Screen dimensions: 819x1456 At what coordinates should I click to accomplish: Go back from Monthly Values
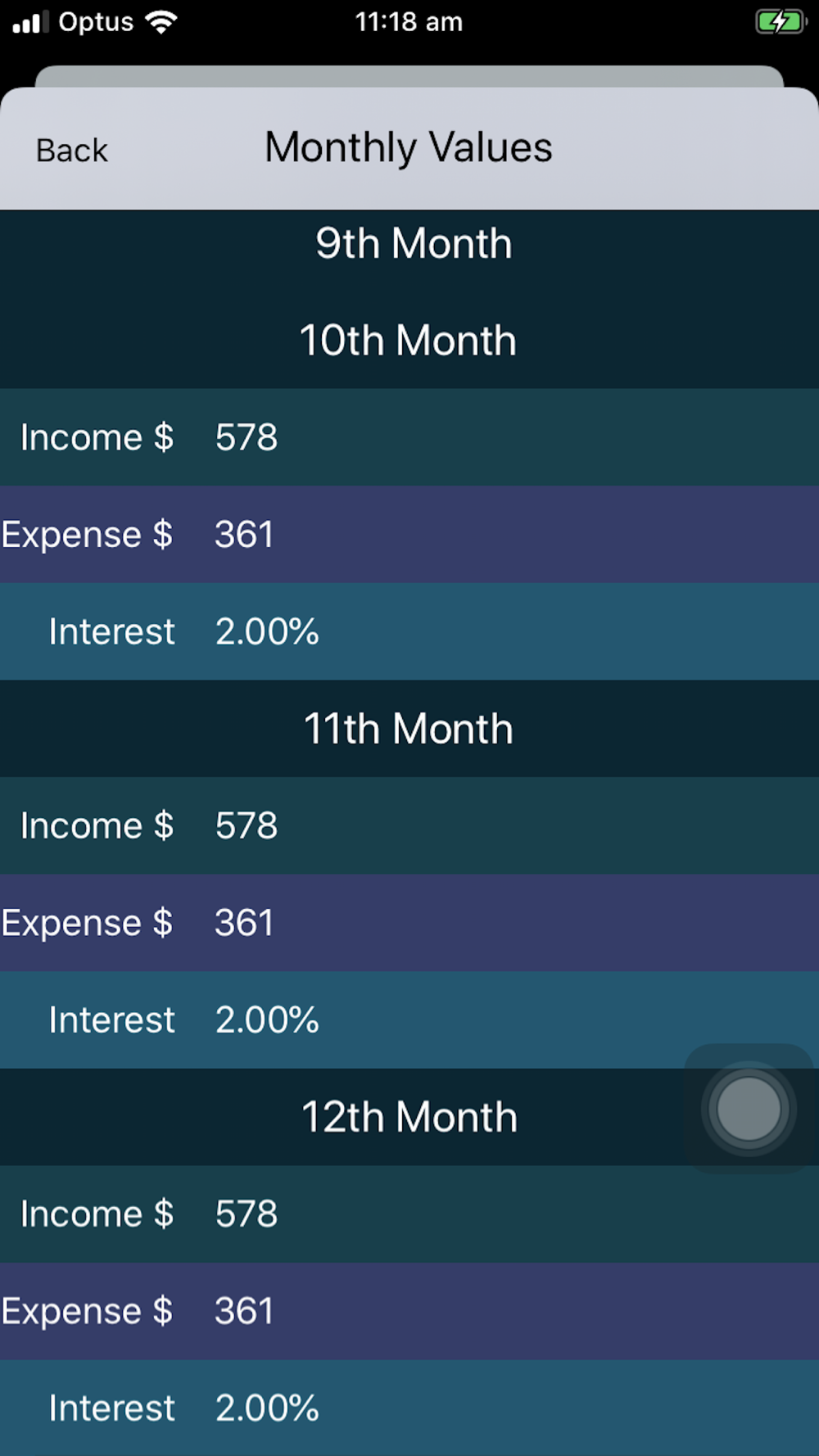point(71,151)
